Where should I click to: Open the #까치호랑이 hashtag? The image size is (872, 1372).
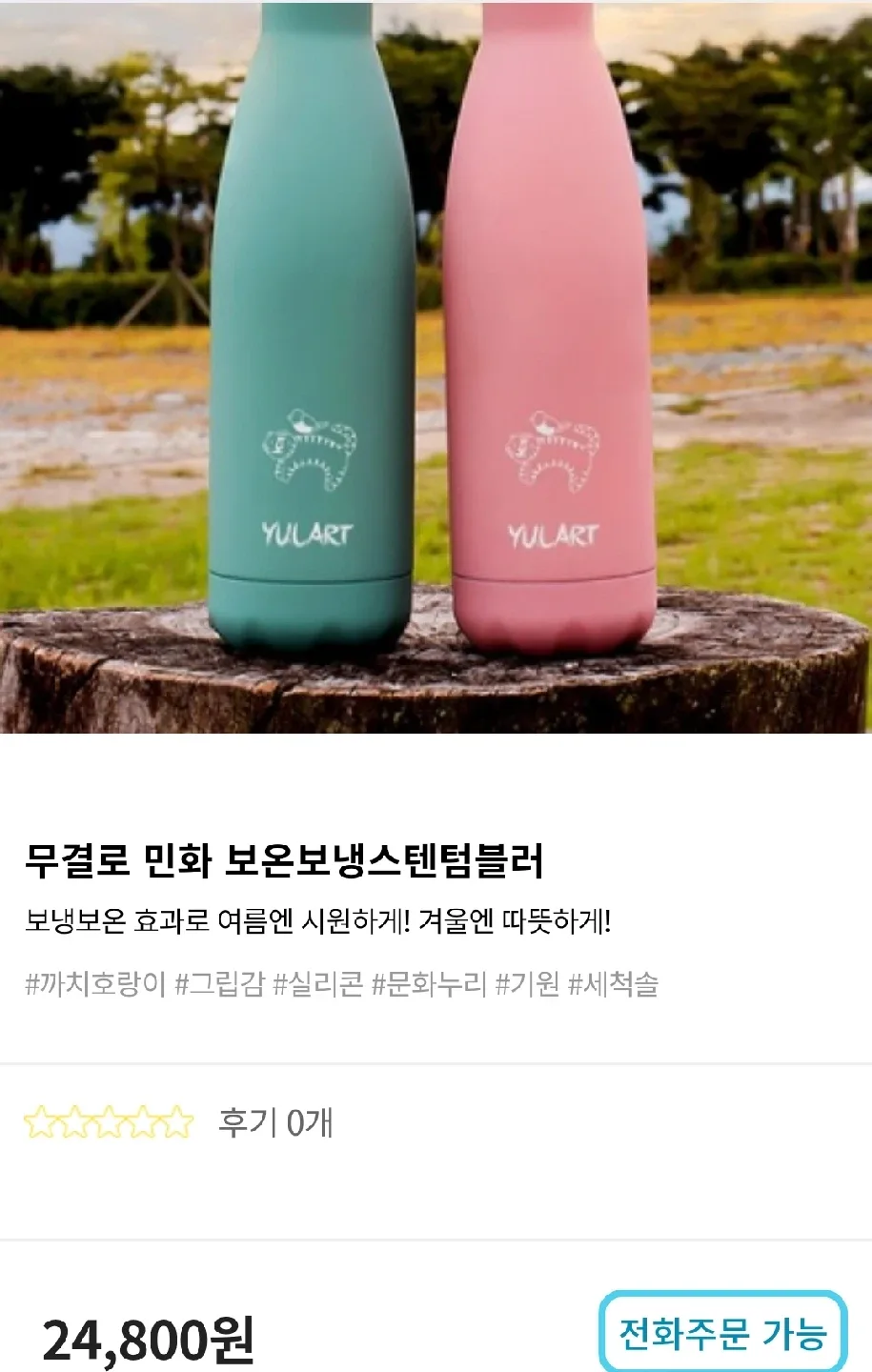point(95,983)
